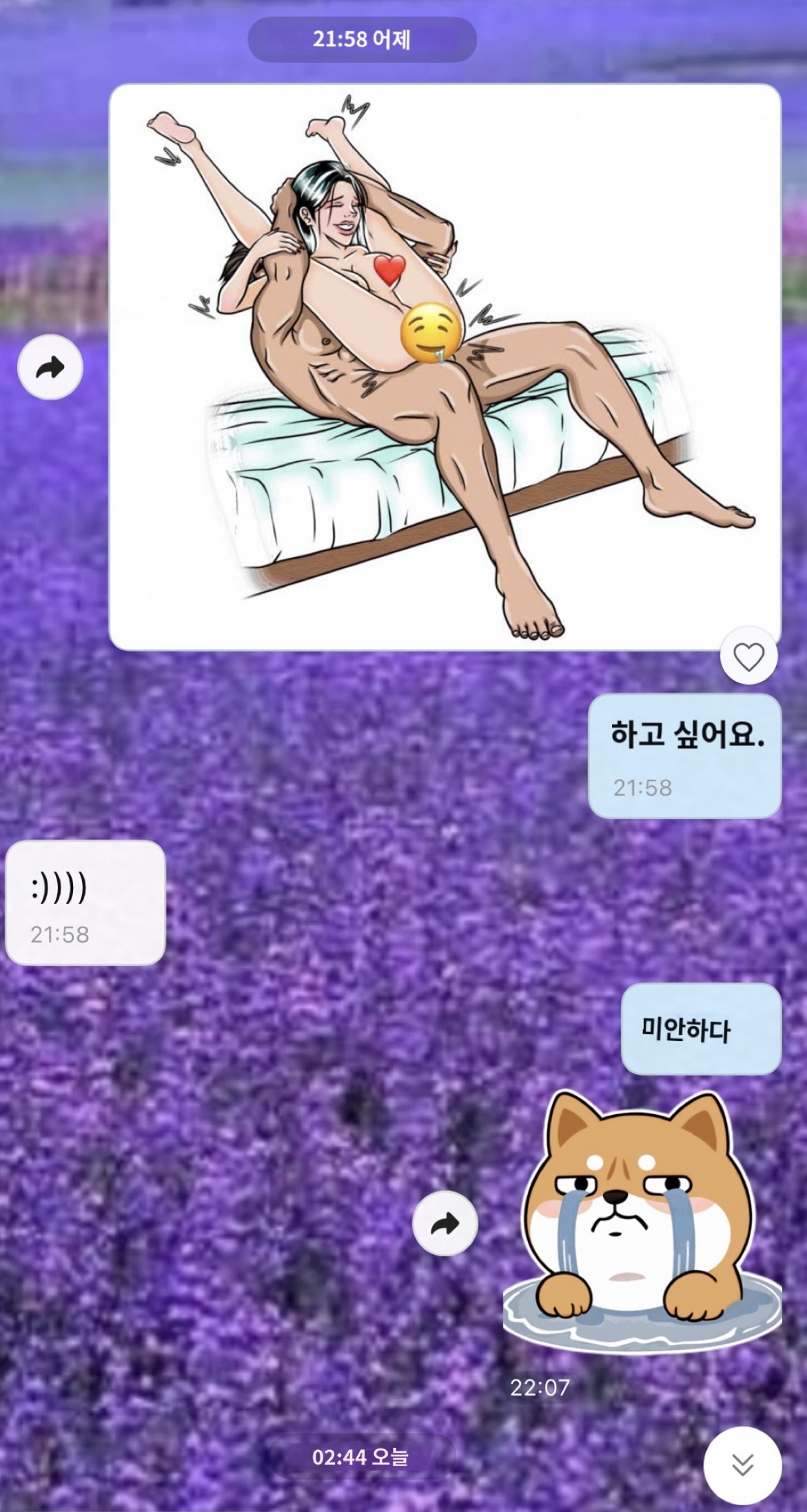Forward the crying dog sticker

[x=445, y=1222]
